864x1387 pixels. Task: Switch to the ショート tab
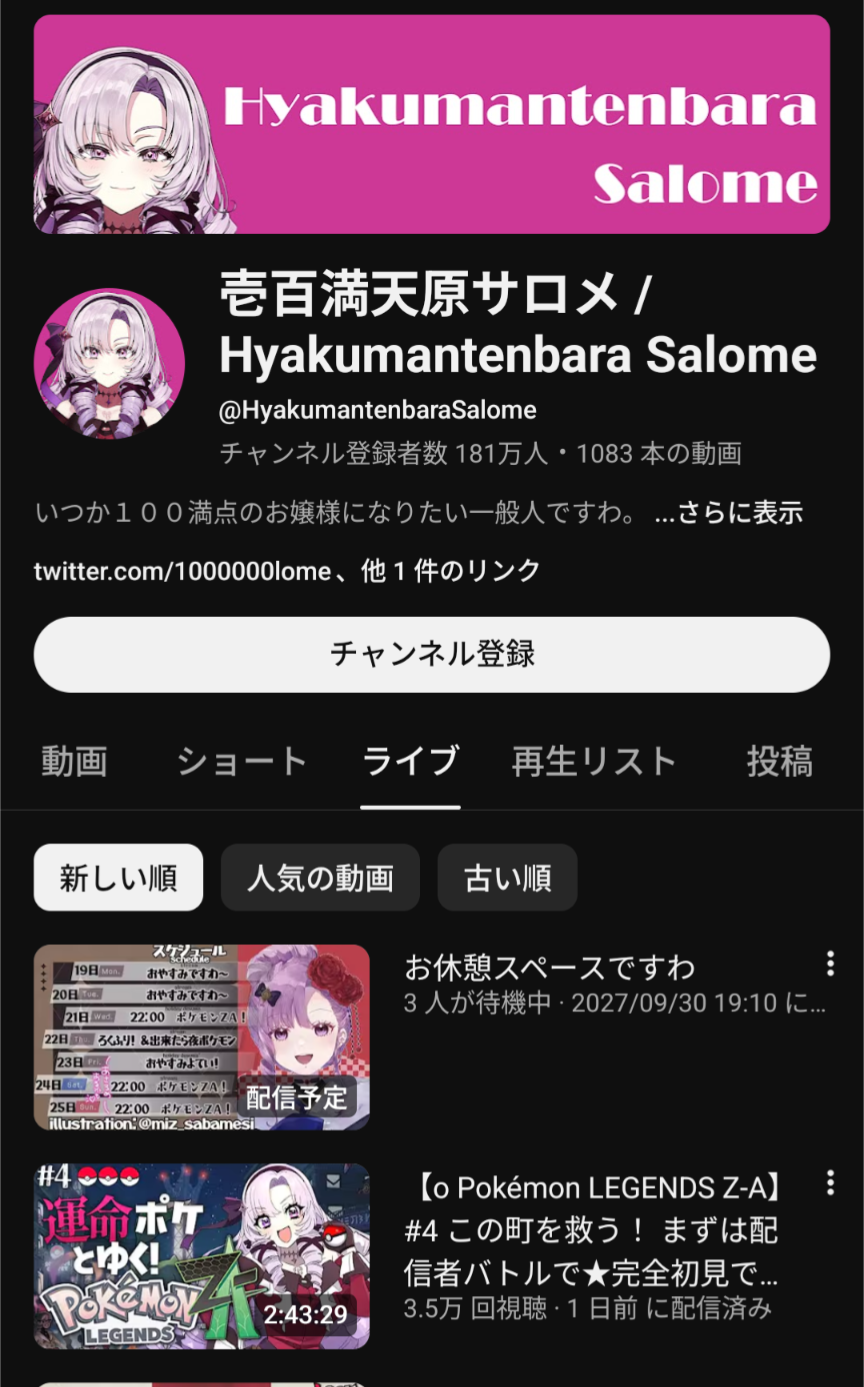(241, 762)
